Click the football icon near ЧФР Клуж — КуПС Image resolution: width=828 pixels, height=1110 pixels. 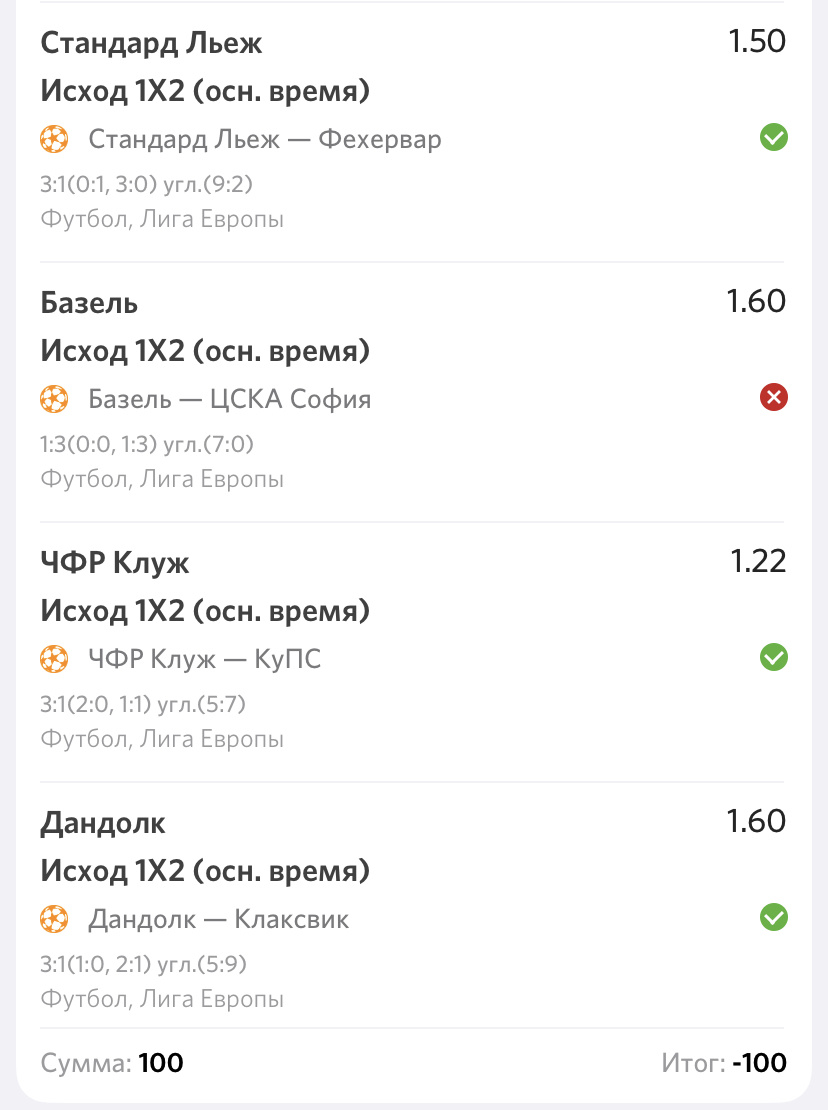54,658
